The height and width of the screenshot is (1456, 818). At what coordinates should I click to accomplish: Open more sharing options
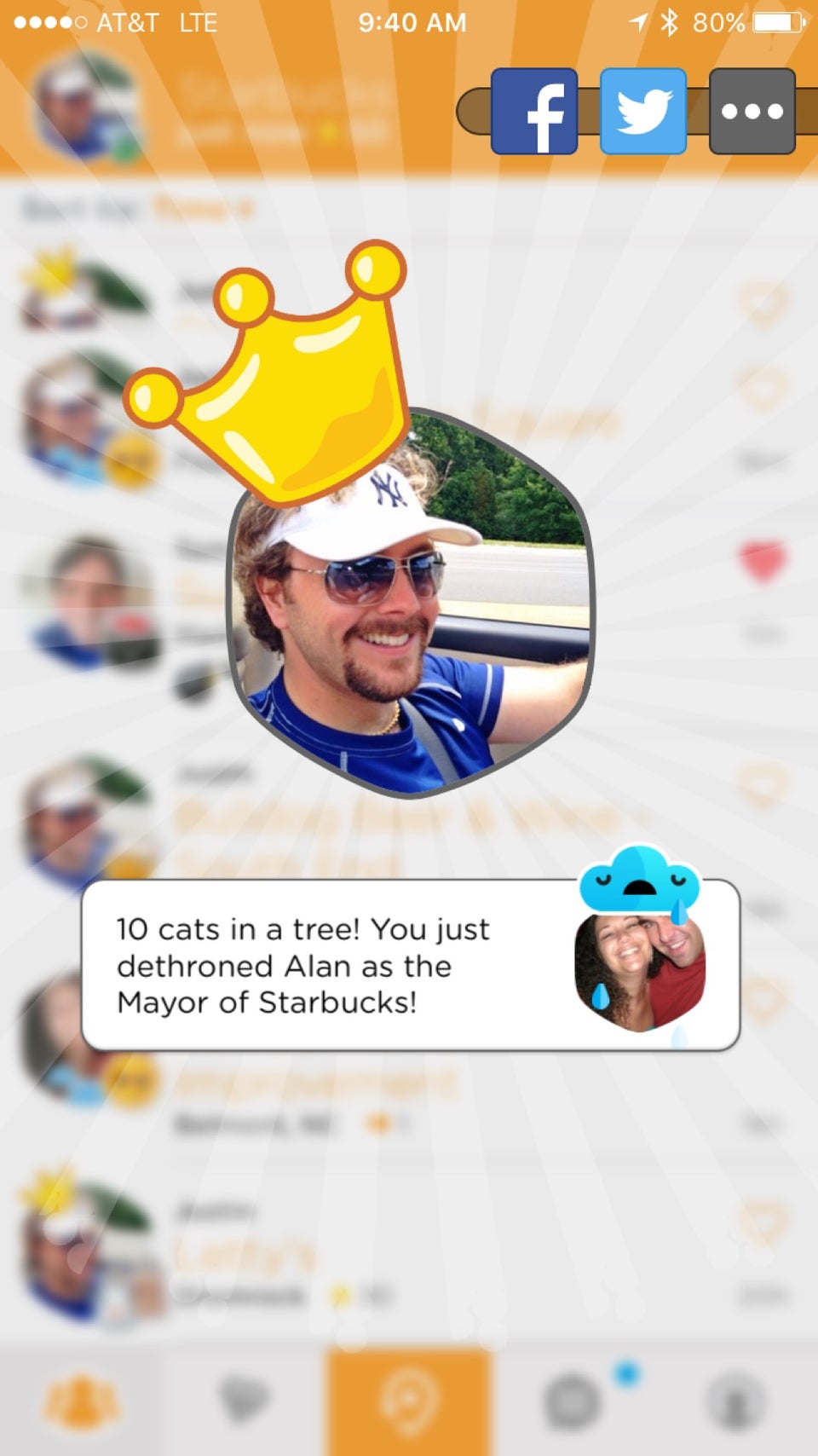coord(752,112)
